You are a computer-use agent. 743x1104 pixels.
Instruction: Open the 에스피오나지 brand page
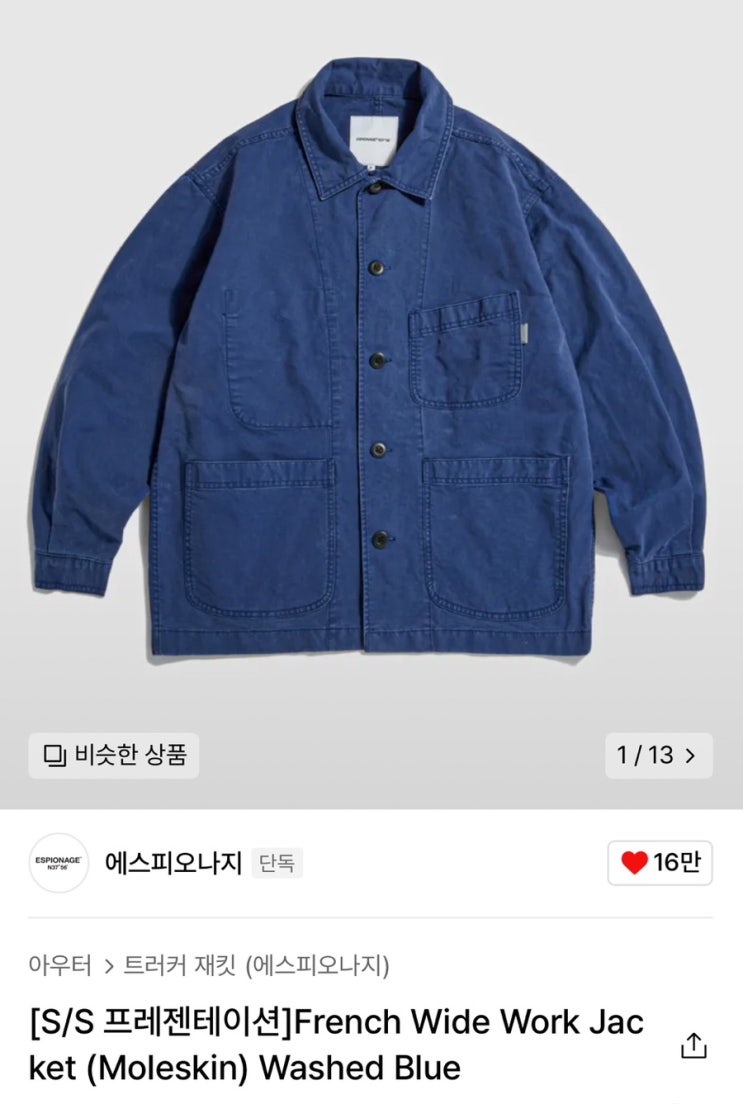[x=173, y=862]
